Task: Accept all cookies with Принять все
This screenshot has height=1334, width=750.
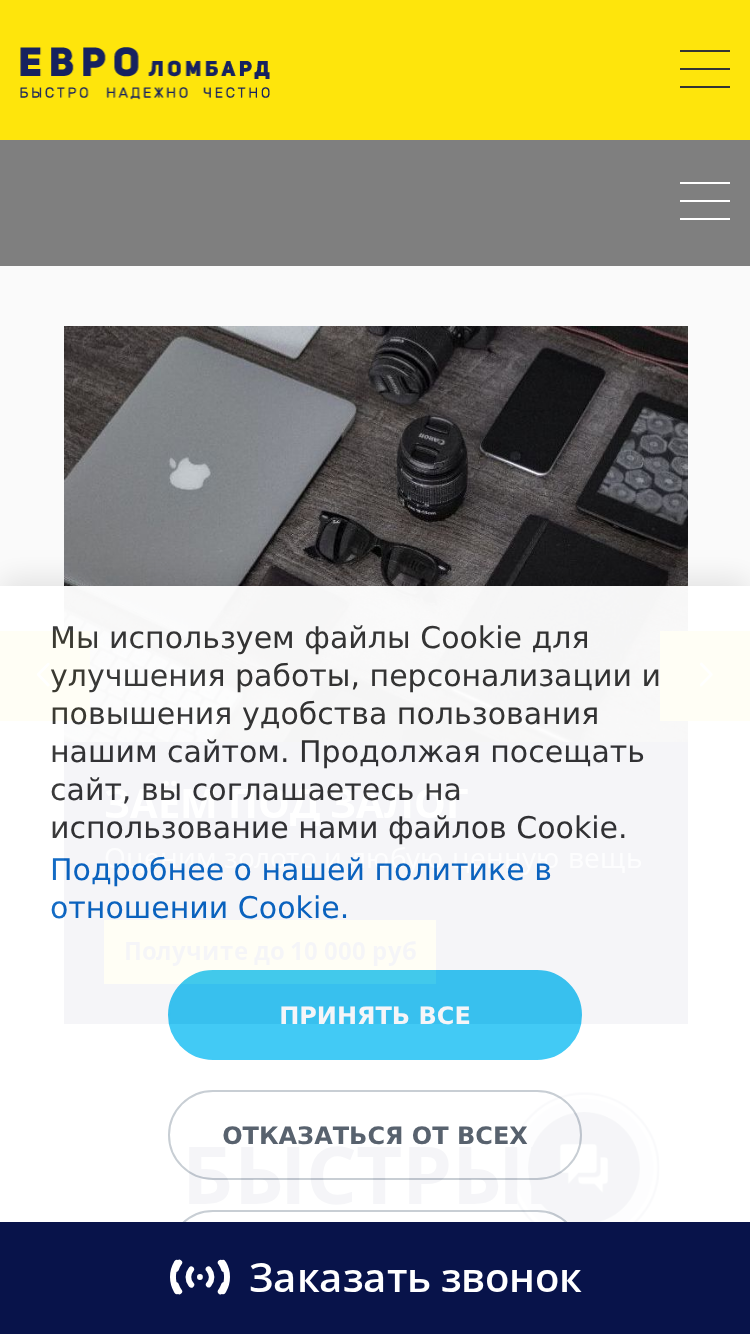Action: tap(375, 1015)
